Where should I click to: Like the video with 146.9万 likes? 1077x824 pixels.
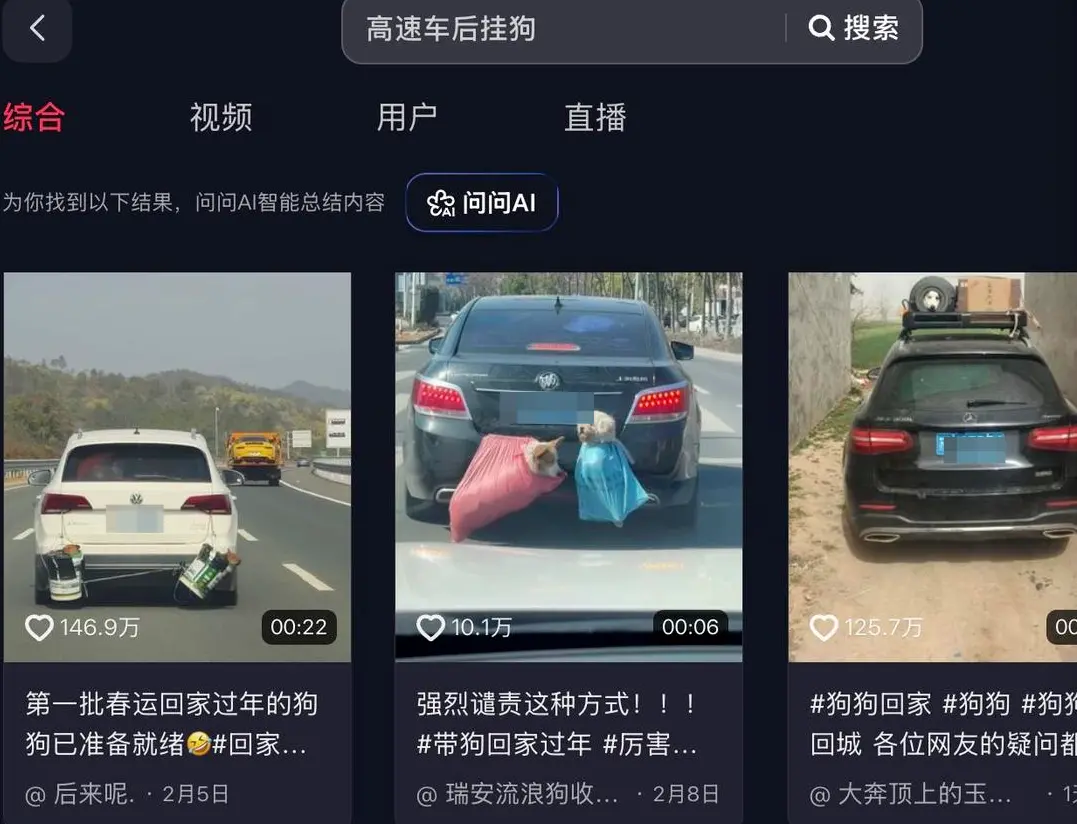point(39,628)
